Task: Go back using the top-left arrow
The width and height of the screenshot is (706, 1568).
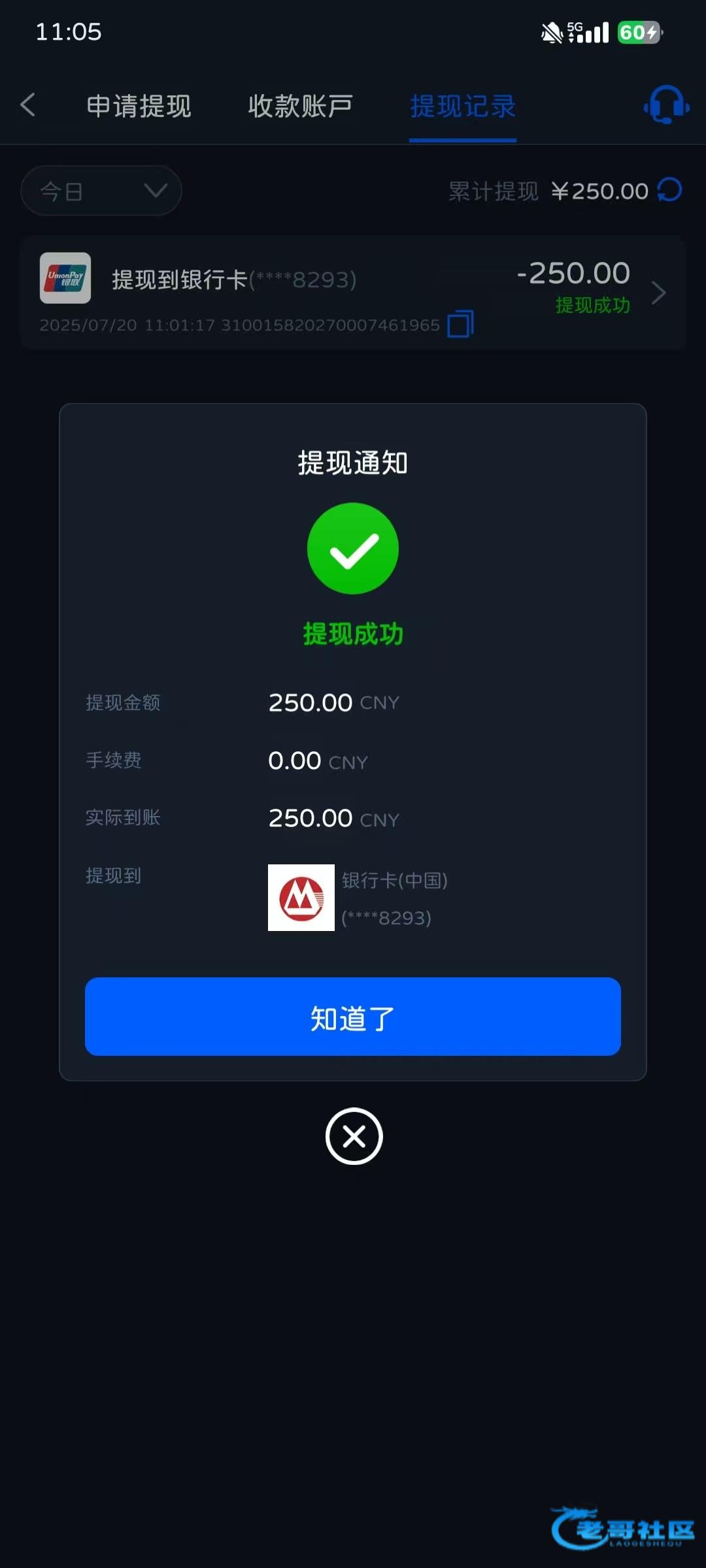Action: click(x=28, y=105)
